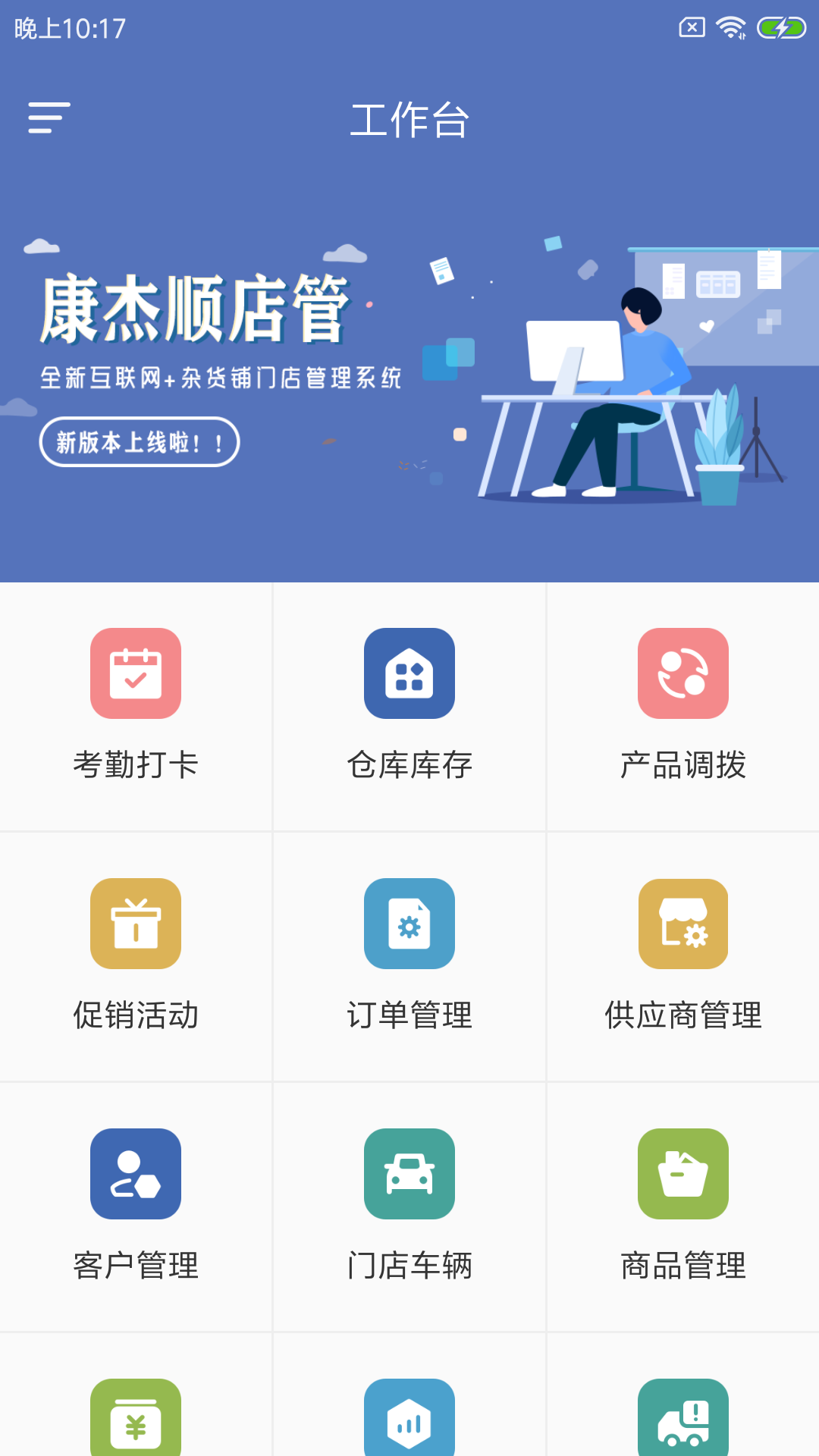819x1456 pixels.
Task: Open the hamburger side menu
Action: pyautogui.click(x=48, y=118)
